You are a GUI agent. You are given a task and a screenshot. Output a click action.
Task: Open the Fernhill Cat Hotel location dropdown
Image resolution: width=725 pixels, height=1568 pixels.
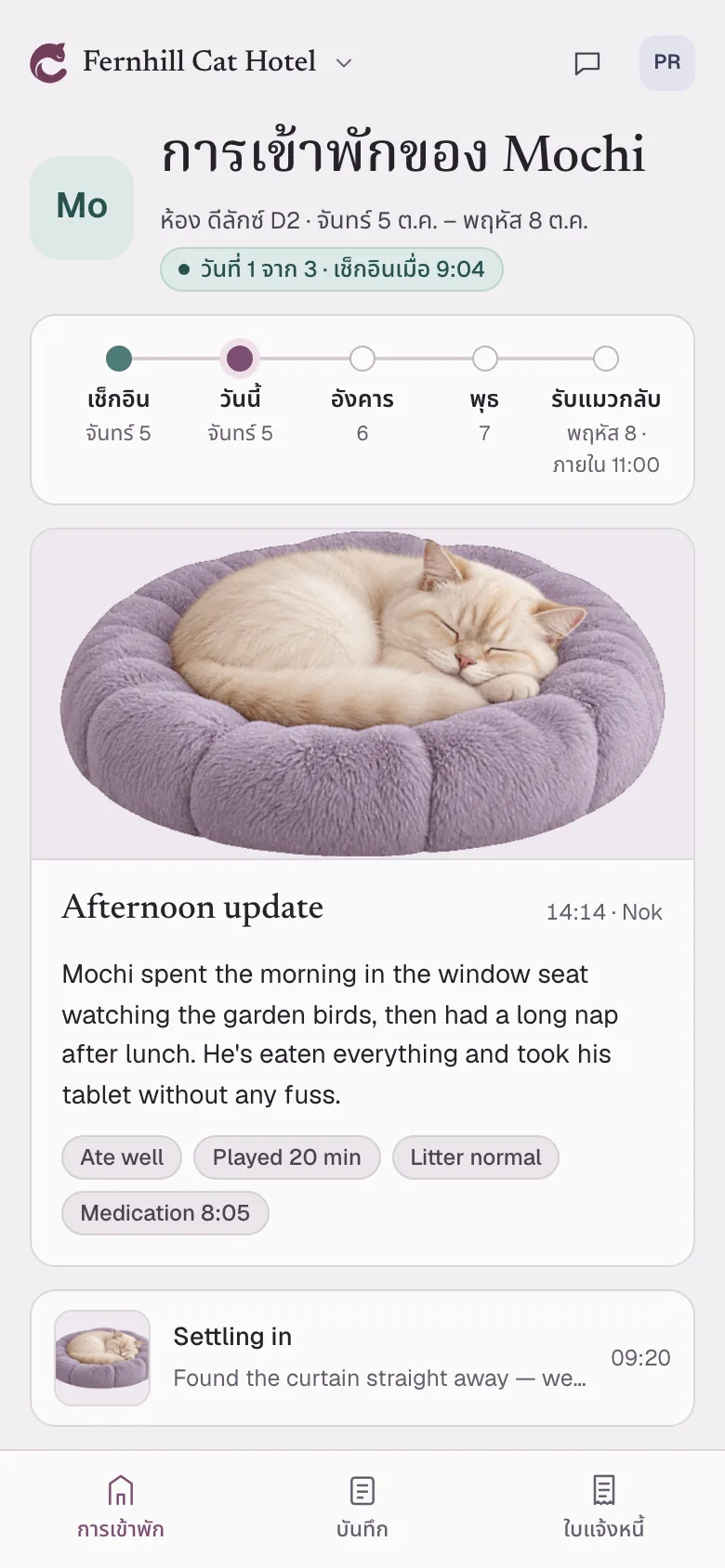click(192, 62)
